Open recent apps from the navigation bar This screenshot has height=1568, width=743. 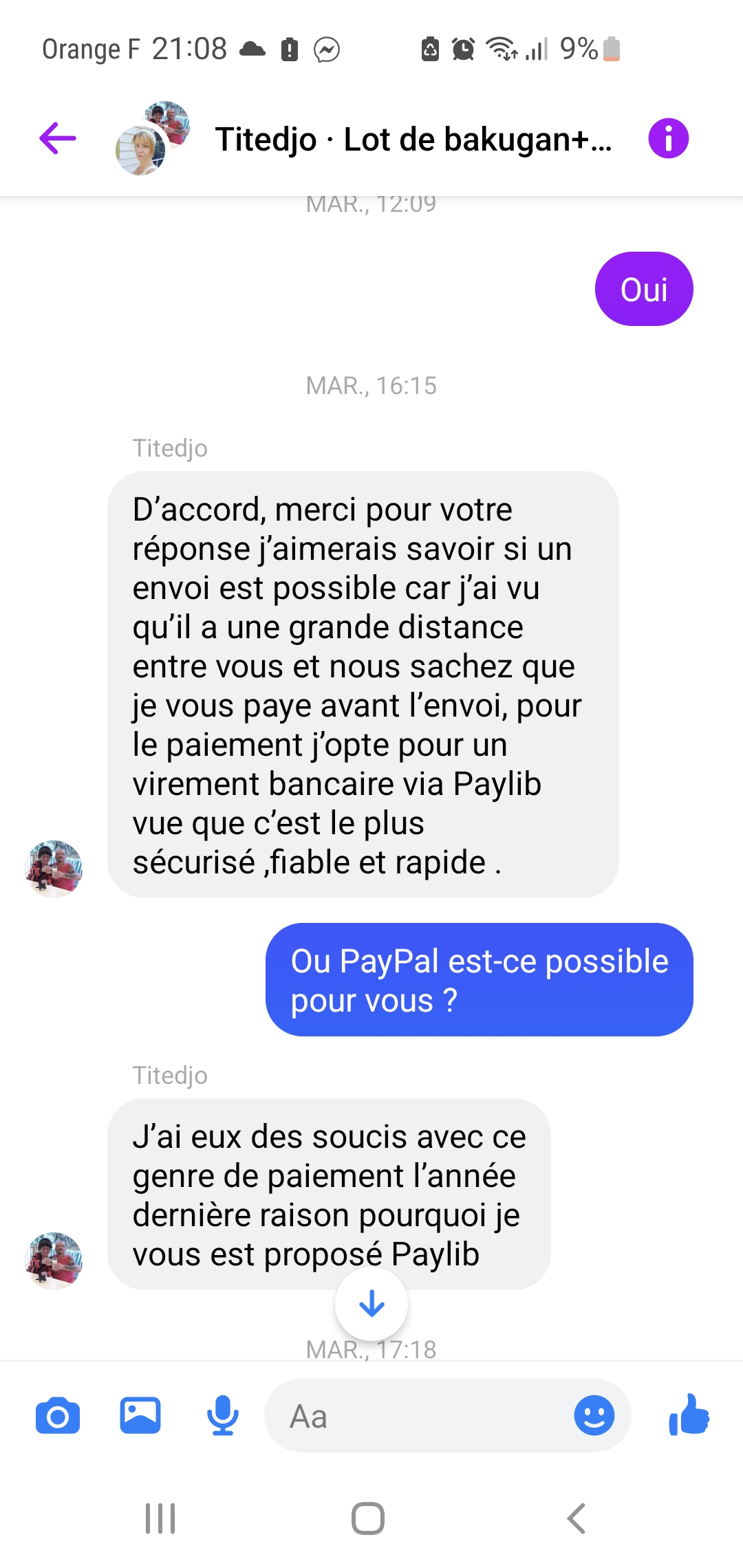pyautogui.click(x=160, y=1518)
